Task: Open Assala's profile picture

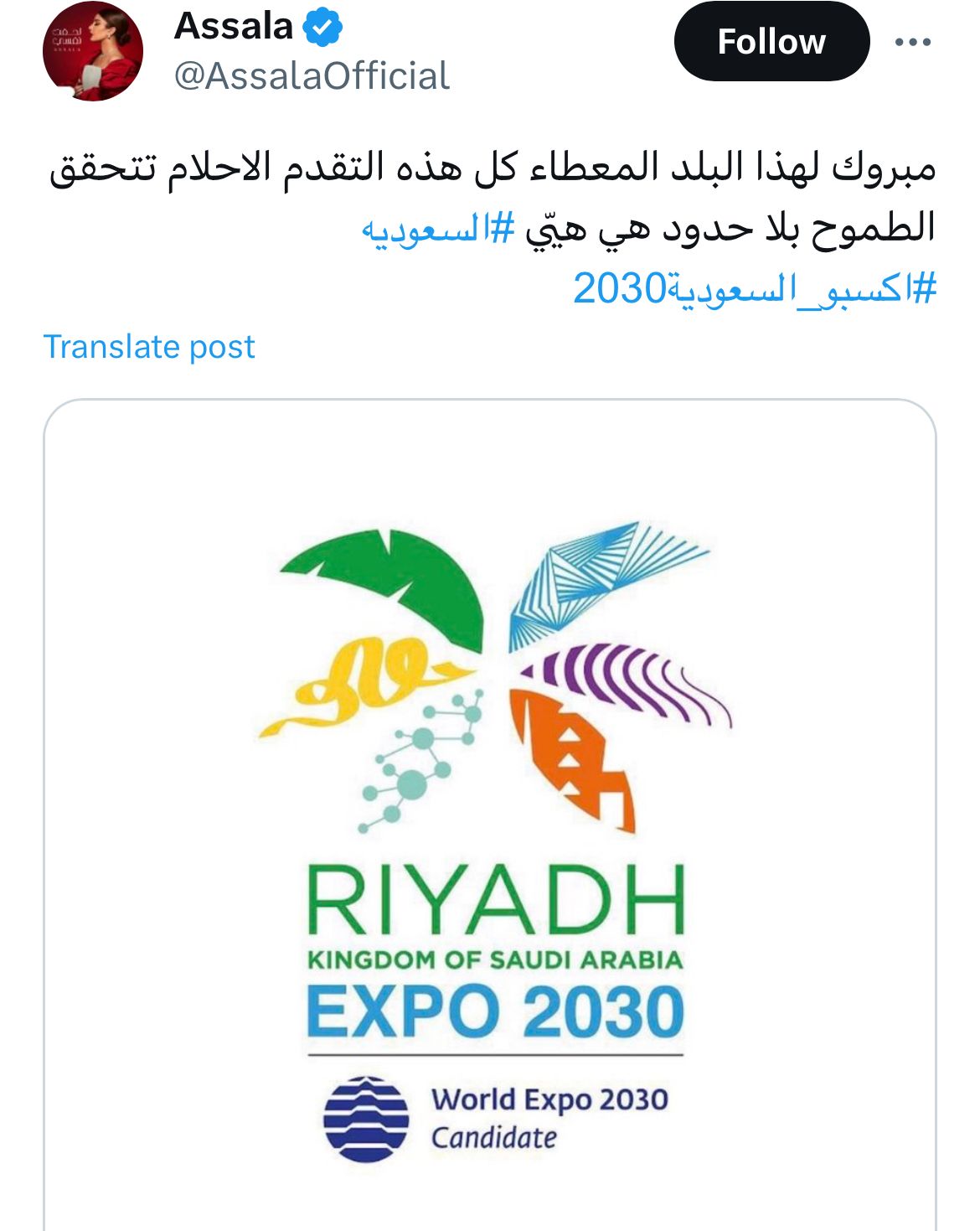Action: (x=92, y=51)
